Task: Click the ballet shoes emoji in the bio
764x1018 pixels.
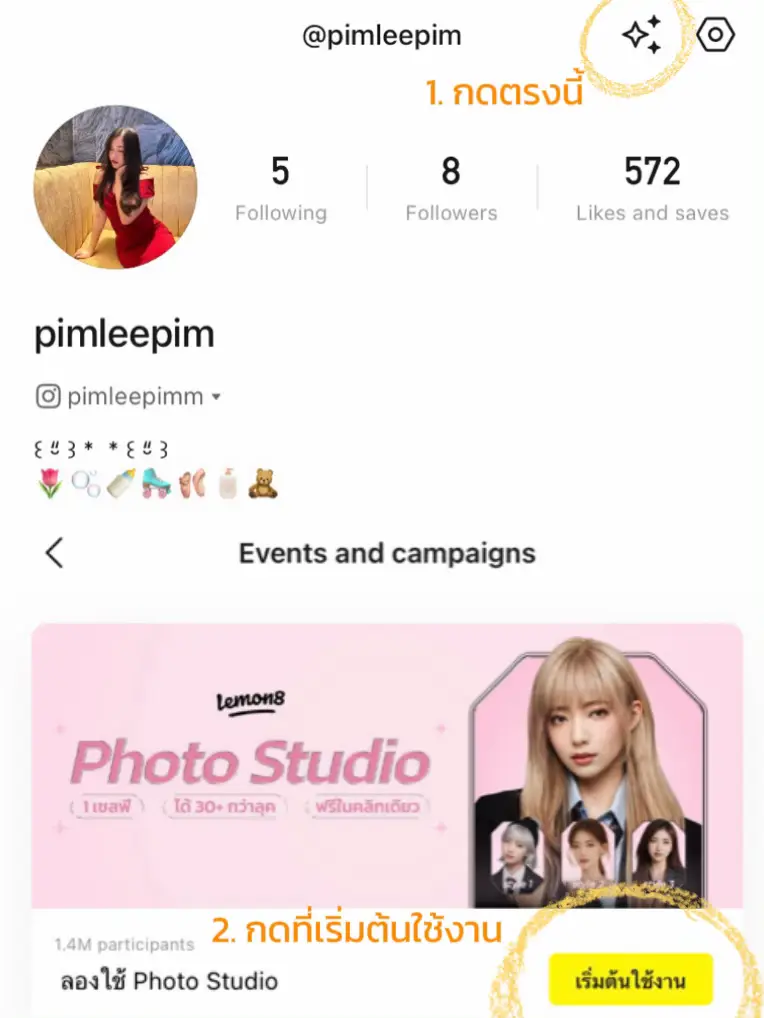Action: click(x=192, y=483)
